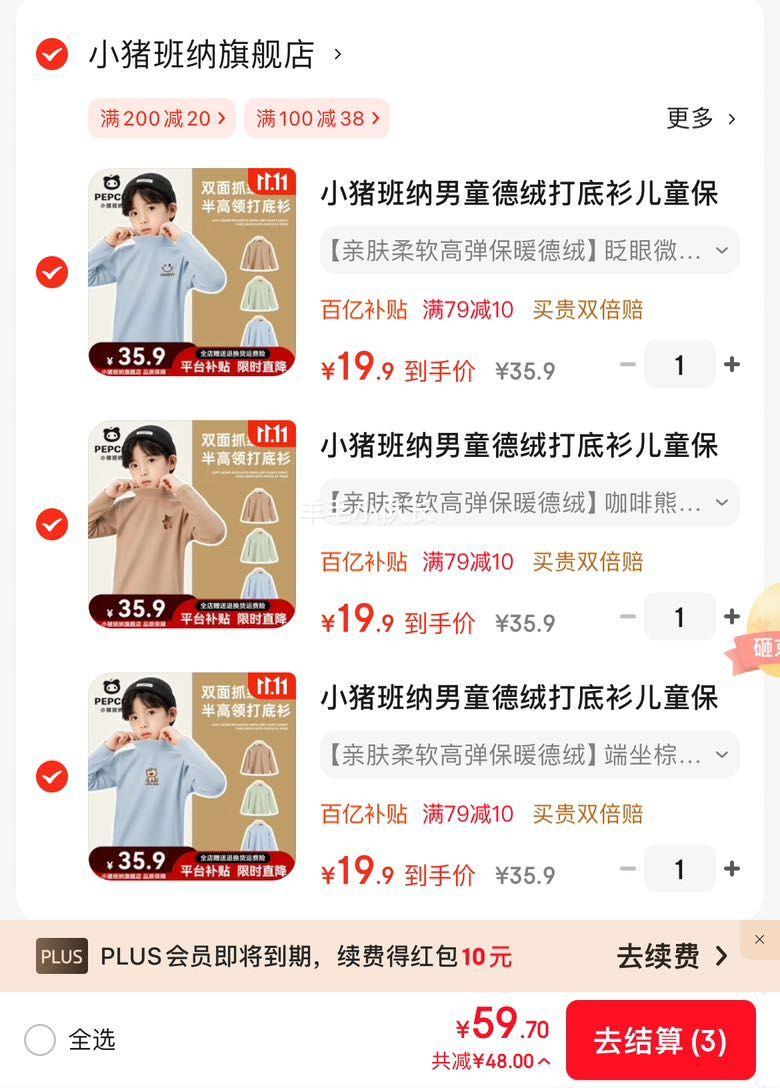Increase quantity of the 眨眼微笑 item
Image resolution: width=780 pixels, height=1088 pixels.
click(732, 365)
